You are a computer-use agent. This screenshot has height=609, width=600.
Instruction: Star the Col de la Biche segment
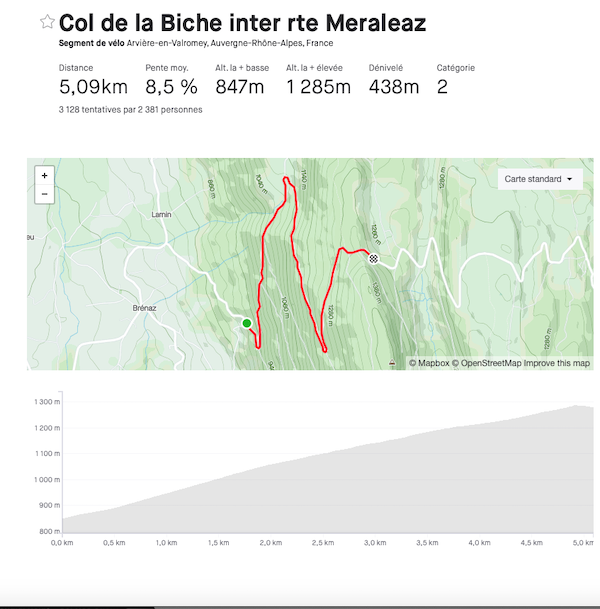pyautogui.click(x=47, y=22)
